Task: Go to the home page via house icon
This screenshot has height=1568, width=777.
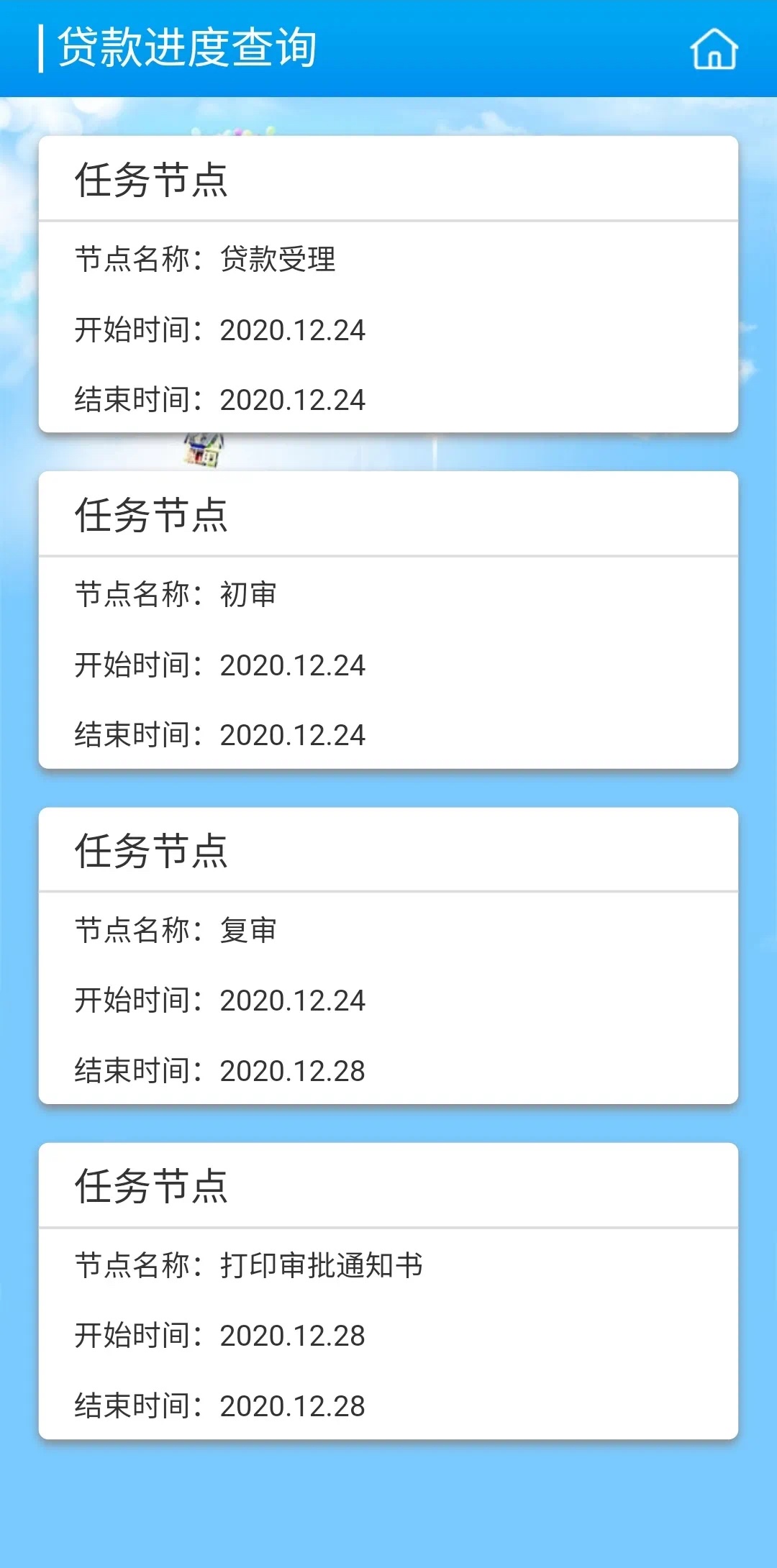Action: (714, 49)
